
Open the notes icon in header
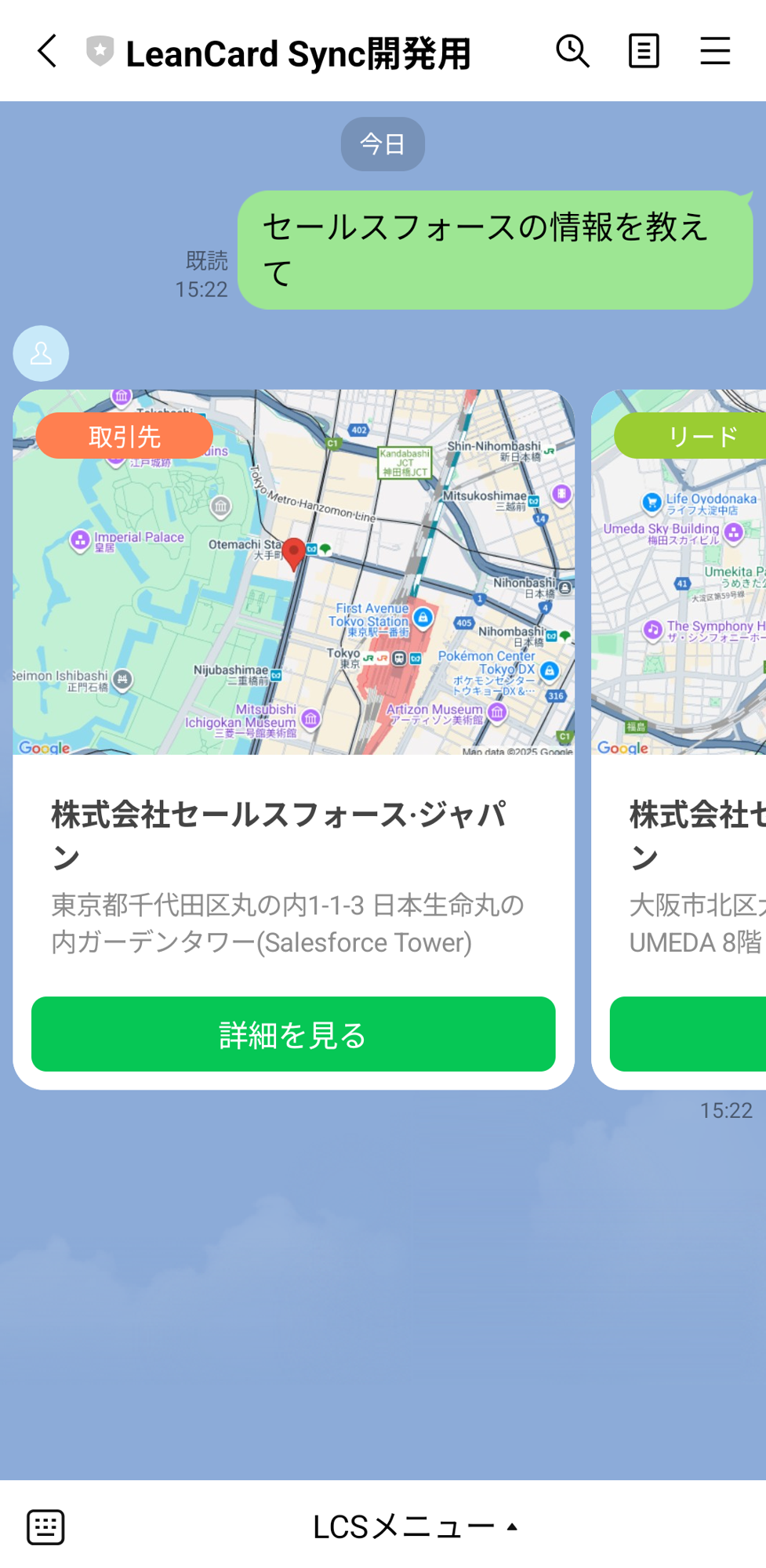click(644, 52)
